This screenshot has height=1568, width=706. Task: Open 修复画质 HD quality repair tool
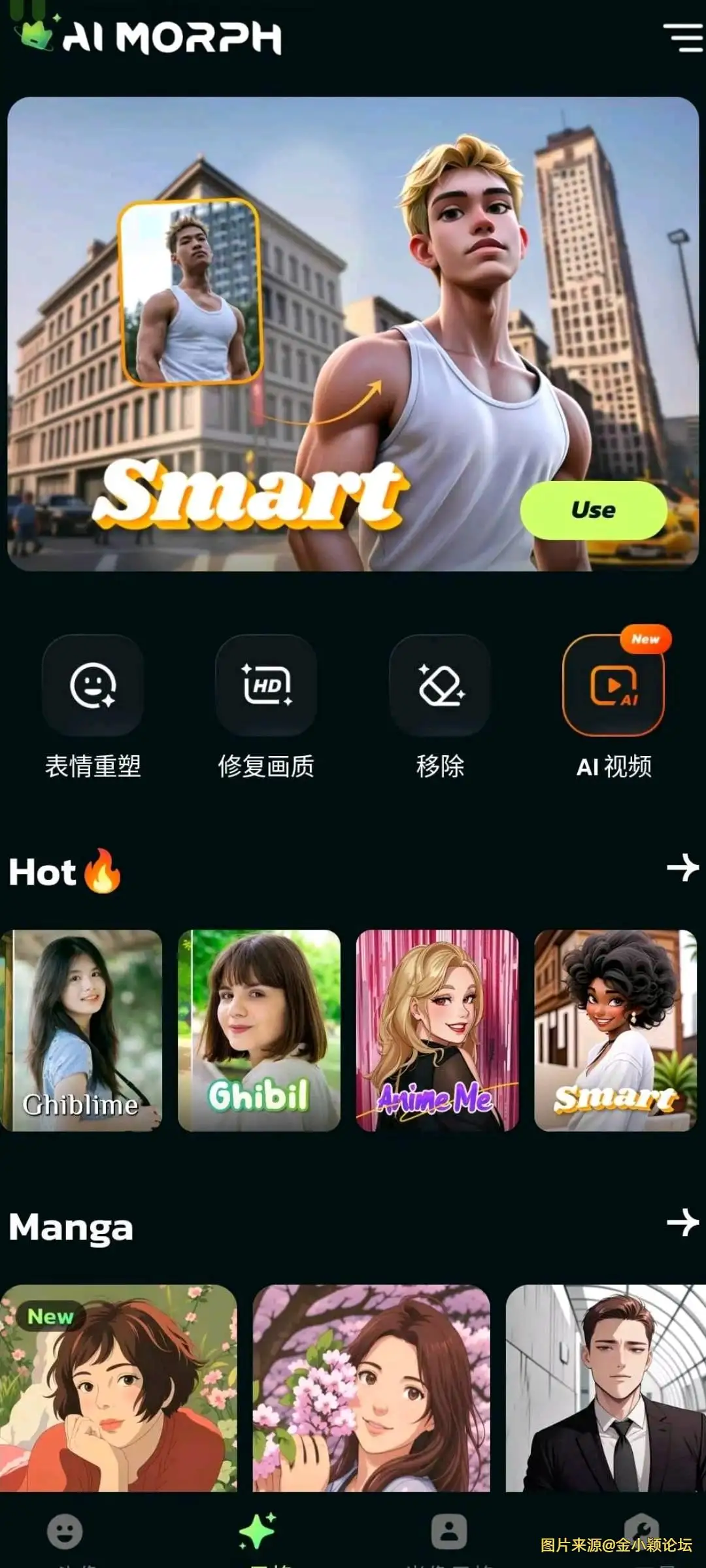point(266,685)
